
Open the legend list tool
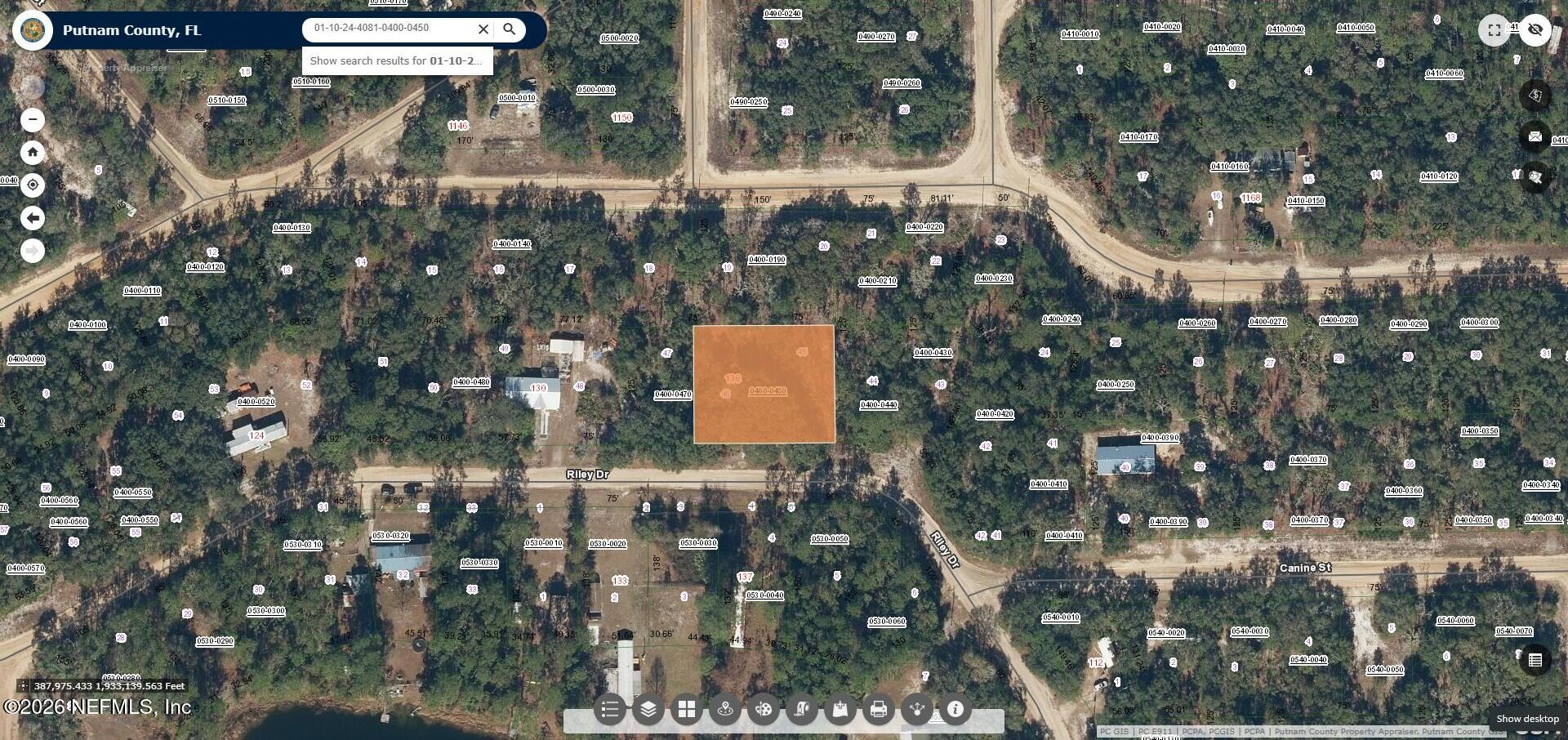(x=609, y=710)
